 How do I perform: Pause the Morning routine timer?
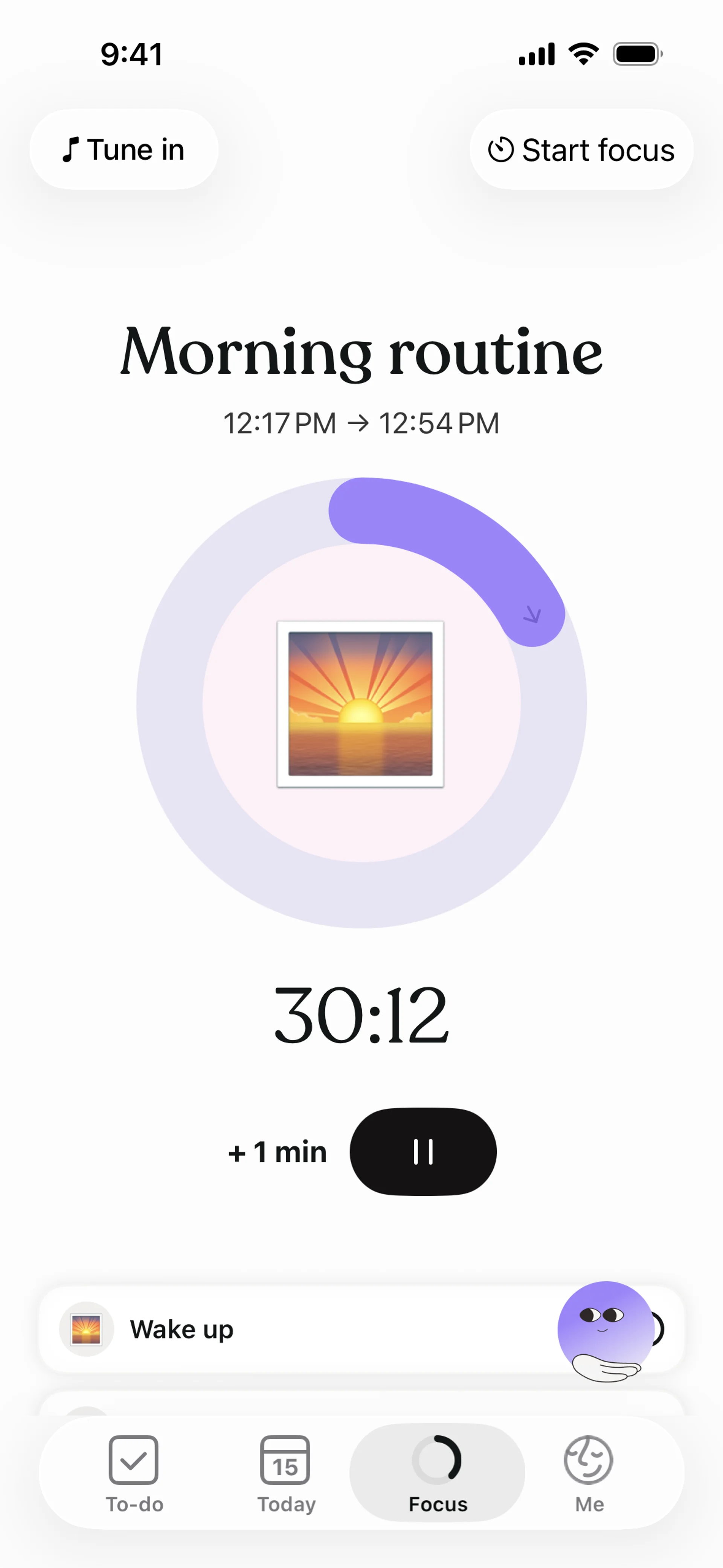pyautogui.click(x=423, y=1152)
